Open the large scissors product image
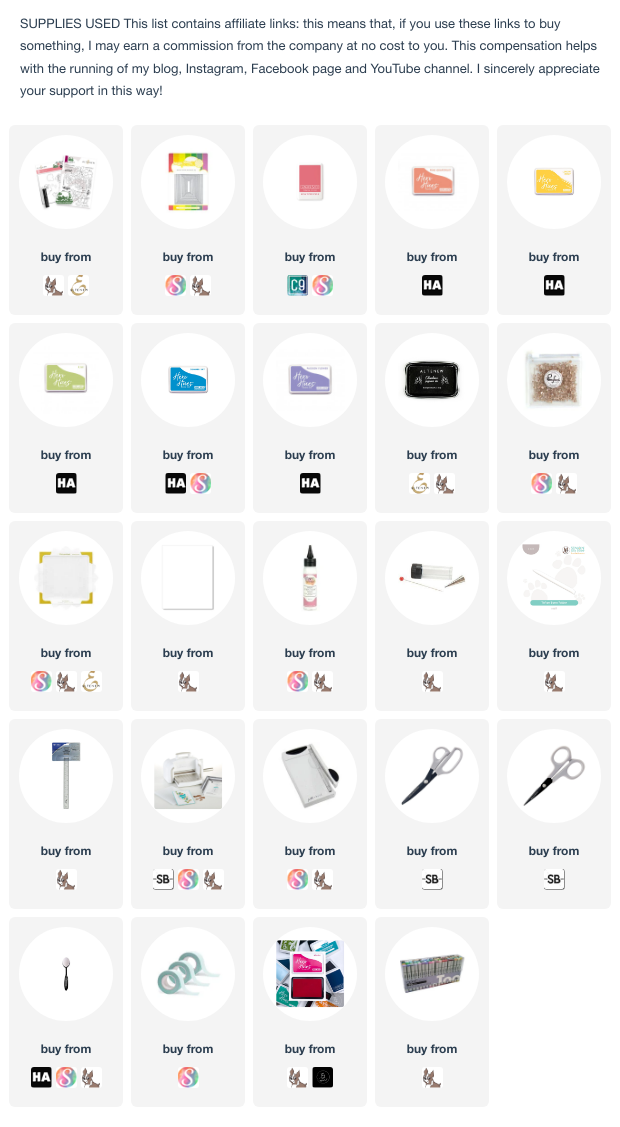The height and width of the screenshot is (1127, 620). (x=432, y=775)
